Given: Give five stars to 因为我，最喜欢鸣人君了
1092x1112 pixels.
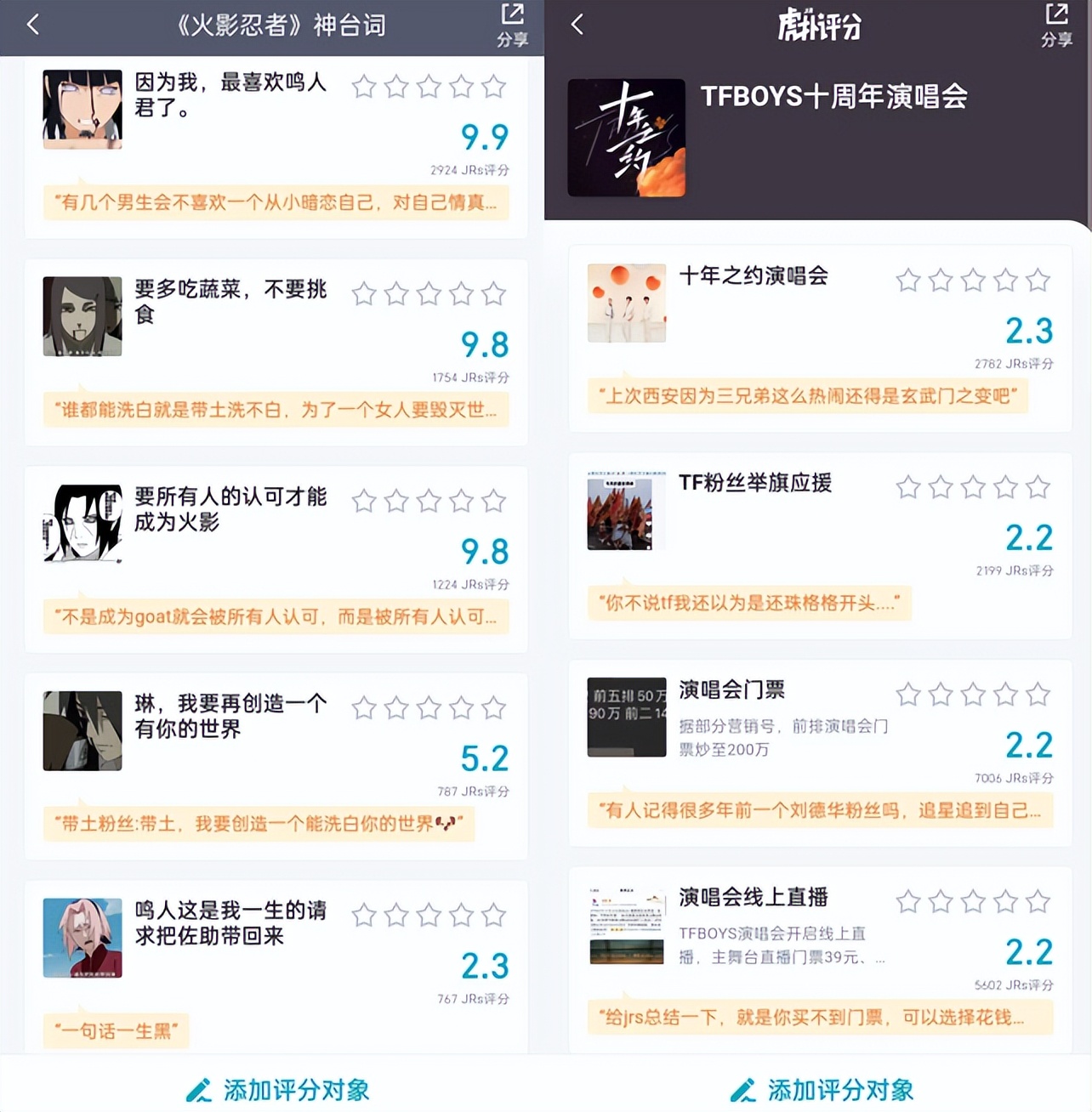Looking at the screenshot, I should point(493,87).
